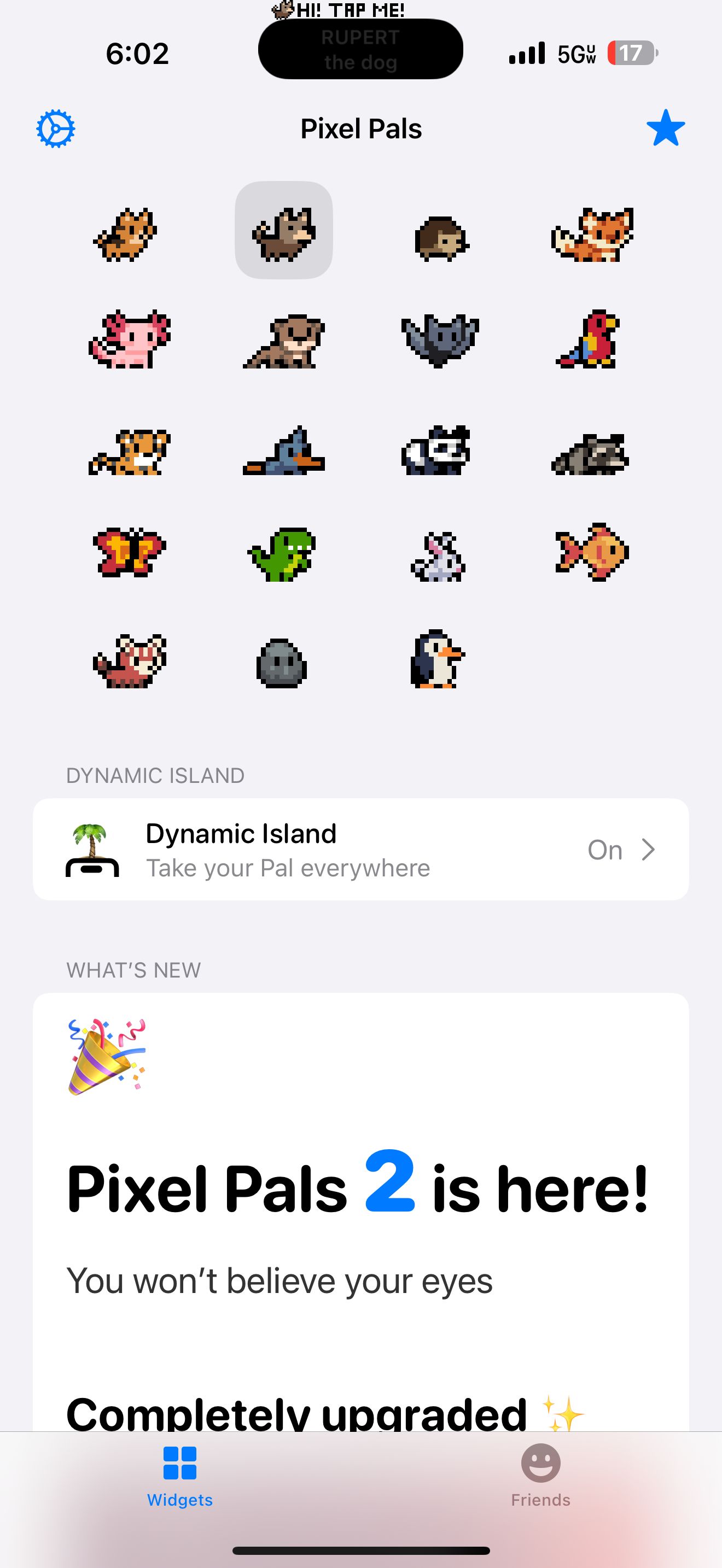Expand the Dynamic Island options chevron
Image resolution: width=722 pixels, height=1568 pixels.
point(648,849)
